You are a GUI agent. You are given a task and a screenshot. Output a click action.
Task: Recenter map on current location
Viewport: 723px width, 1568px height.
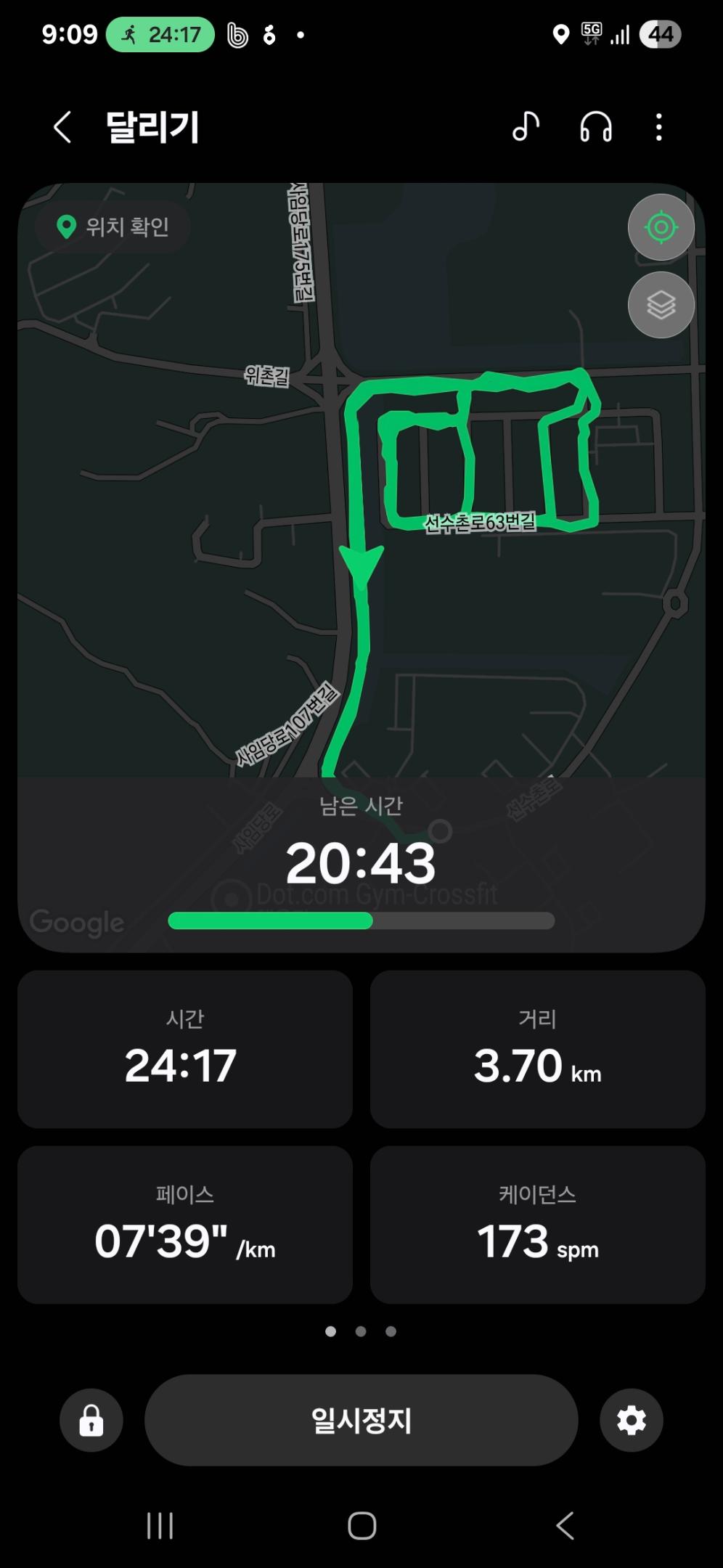661,227
